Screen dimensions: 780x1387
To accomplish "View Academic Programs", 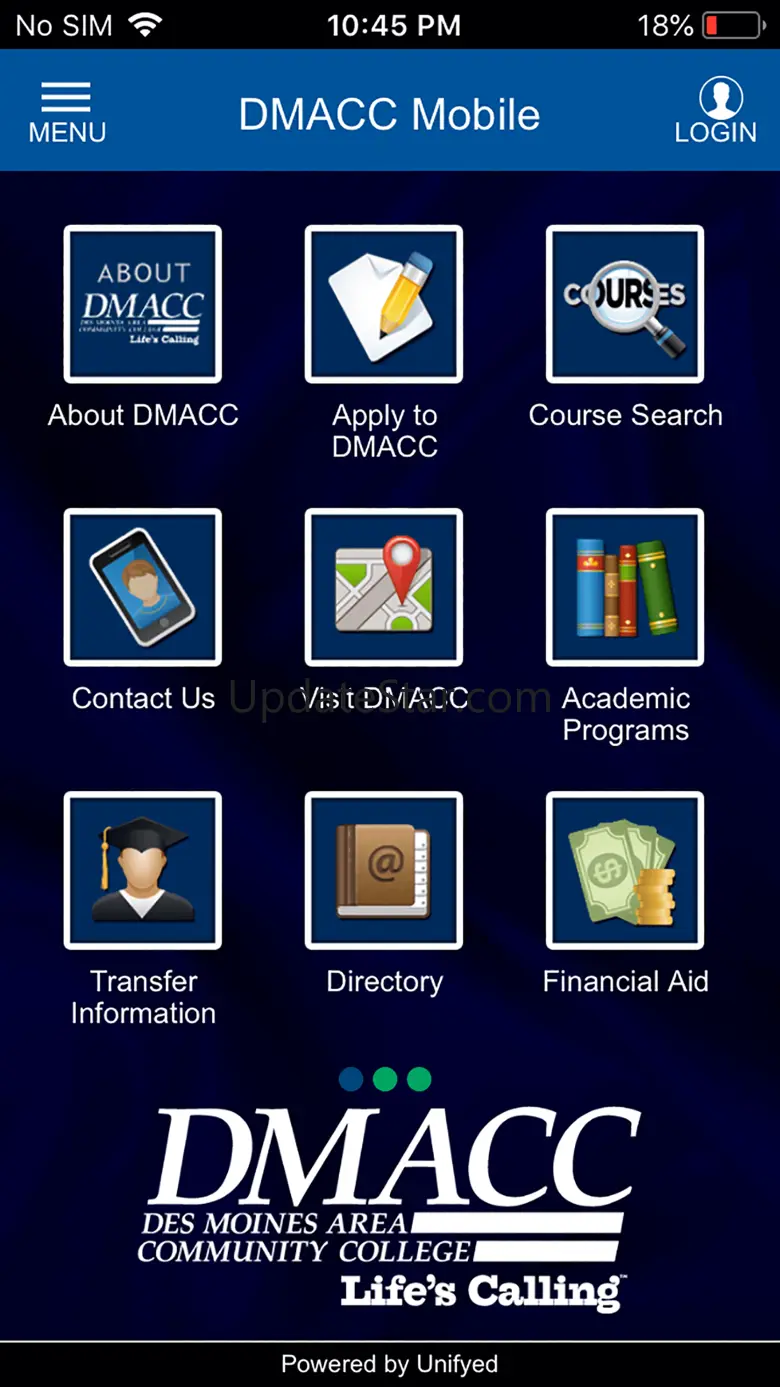I will (625, 587).
